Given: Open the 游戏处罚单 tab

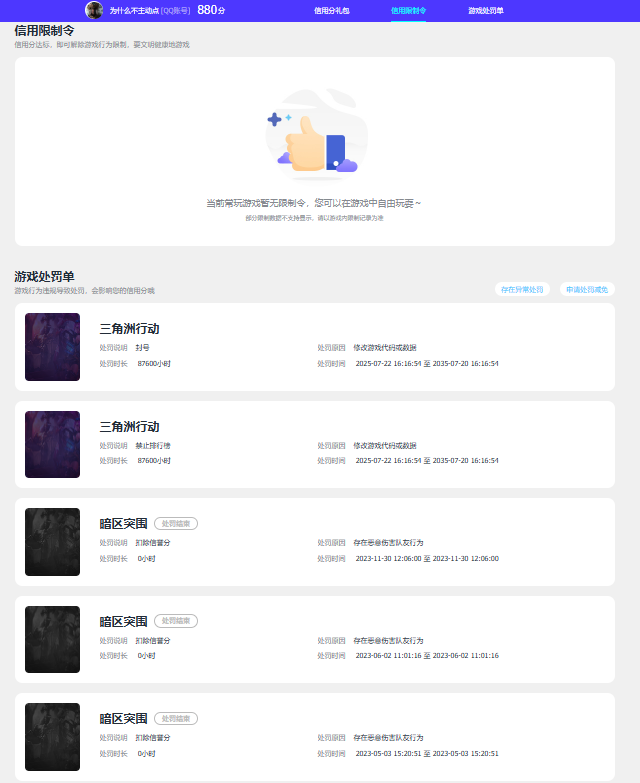Looking at the screenshot, I should pyautogui.click(x=486, y=10).
